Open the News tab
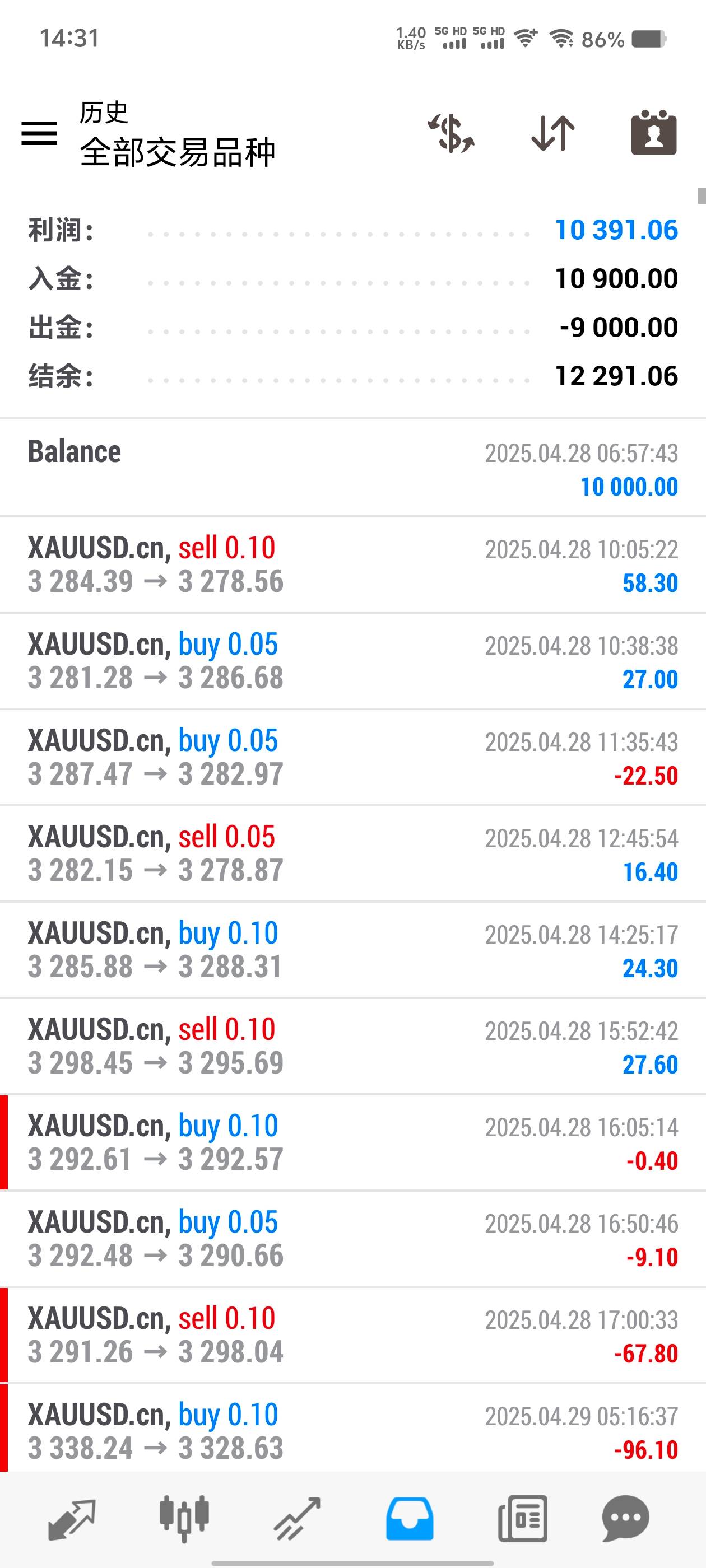Screen dimensions: 706x1568 pyautogui.click(x=522, y=1519)
